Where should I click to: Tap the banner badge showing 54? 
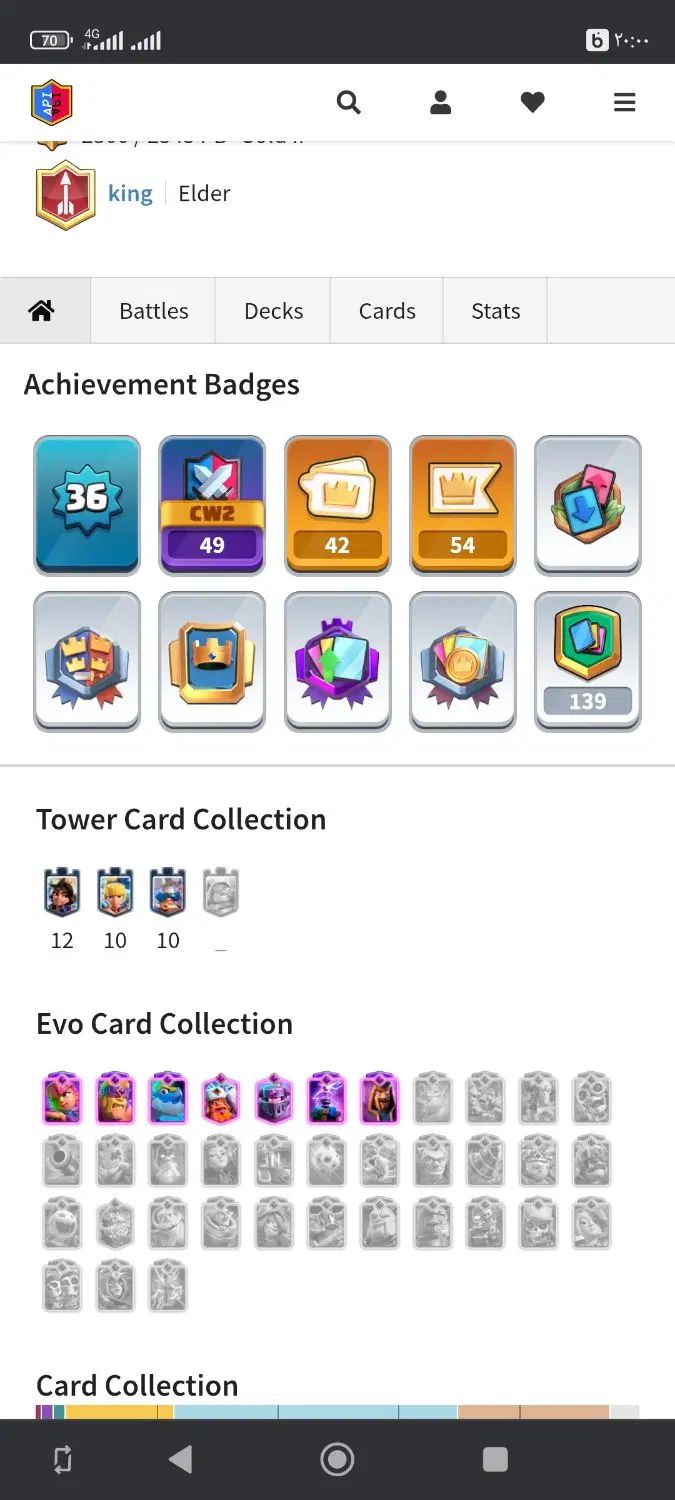pos(462,505)
